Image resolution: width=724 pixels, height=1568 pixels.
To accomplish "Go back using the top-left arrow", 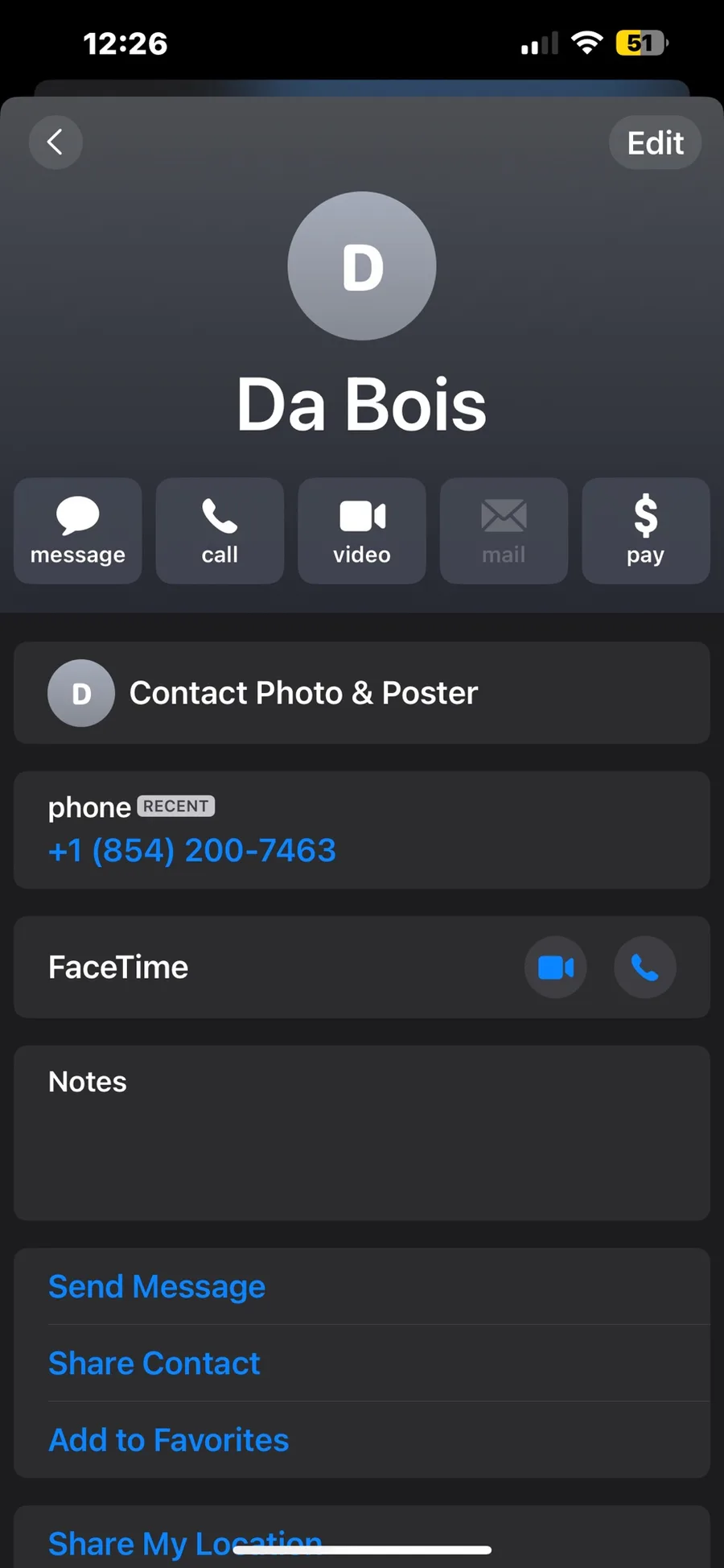I will point(56,142).
